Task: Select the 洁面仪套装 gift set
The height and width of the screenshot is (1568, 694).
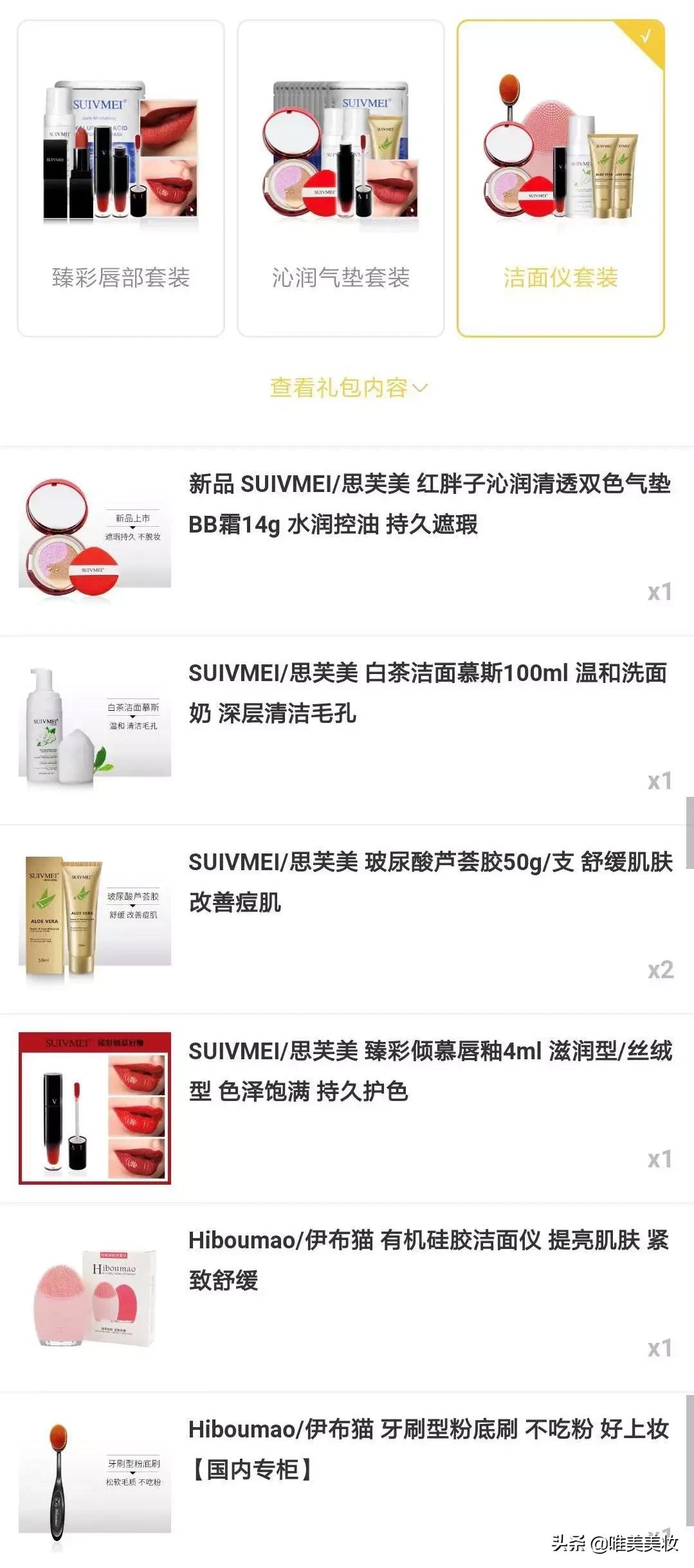Action: tap(560, 178)
